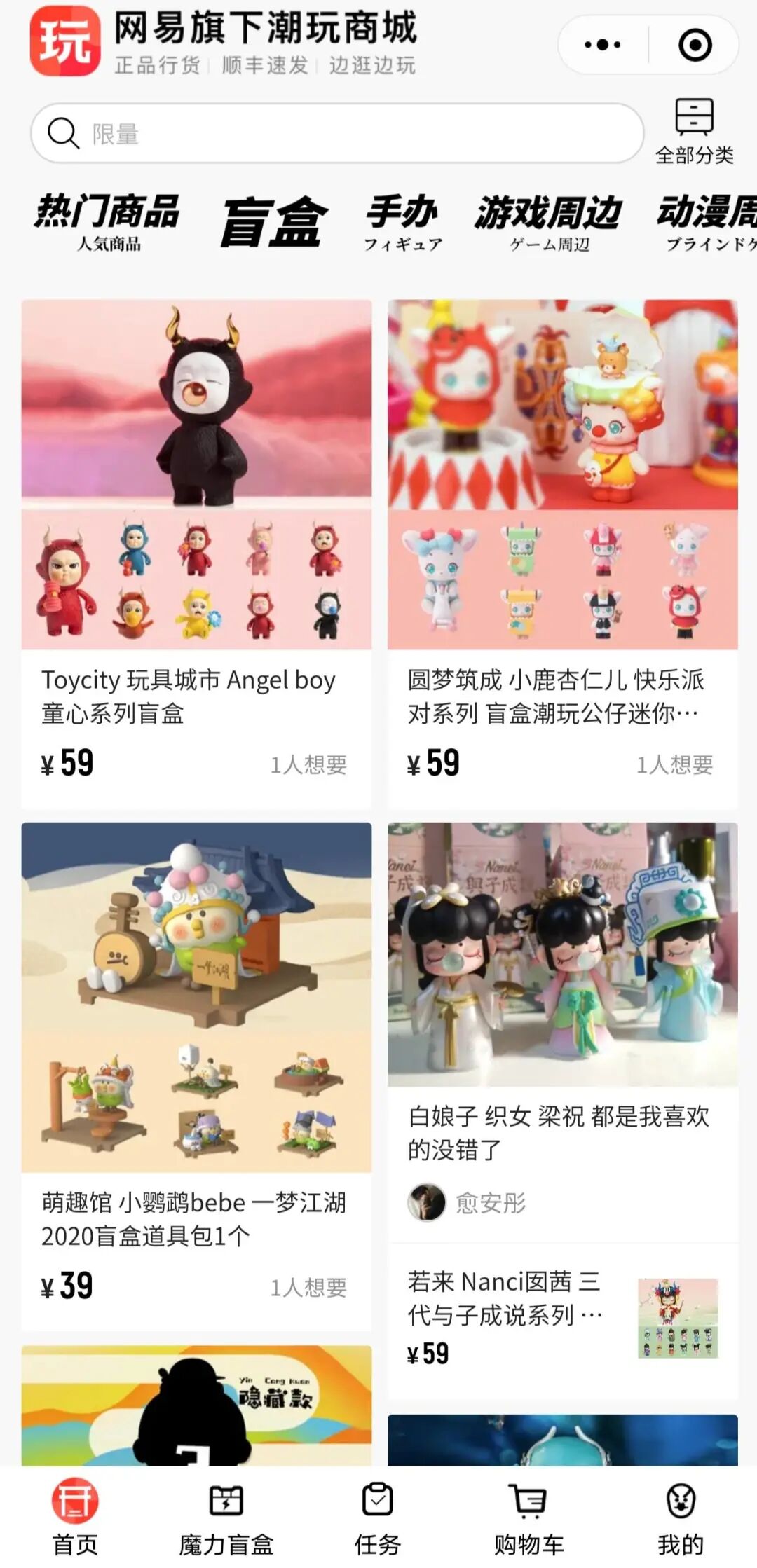Switch to the 魔力盲盒 tab
757x1568 pixels.
tap(226, 1516)
